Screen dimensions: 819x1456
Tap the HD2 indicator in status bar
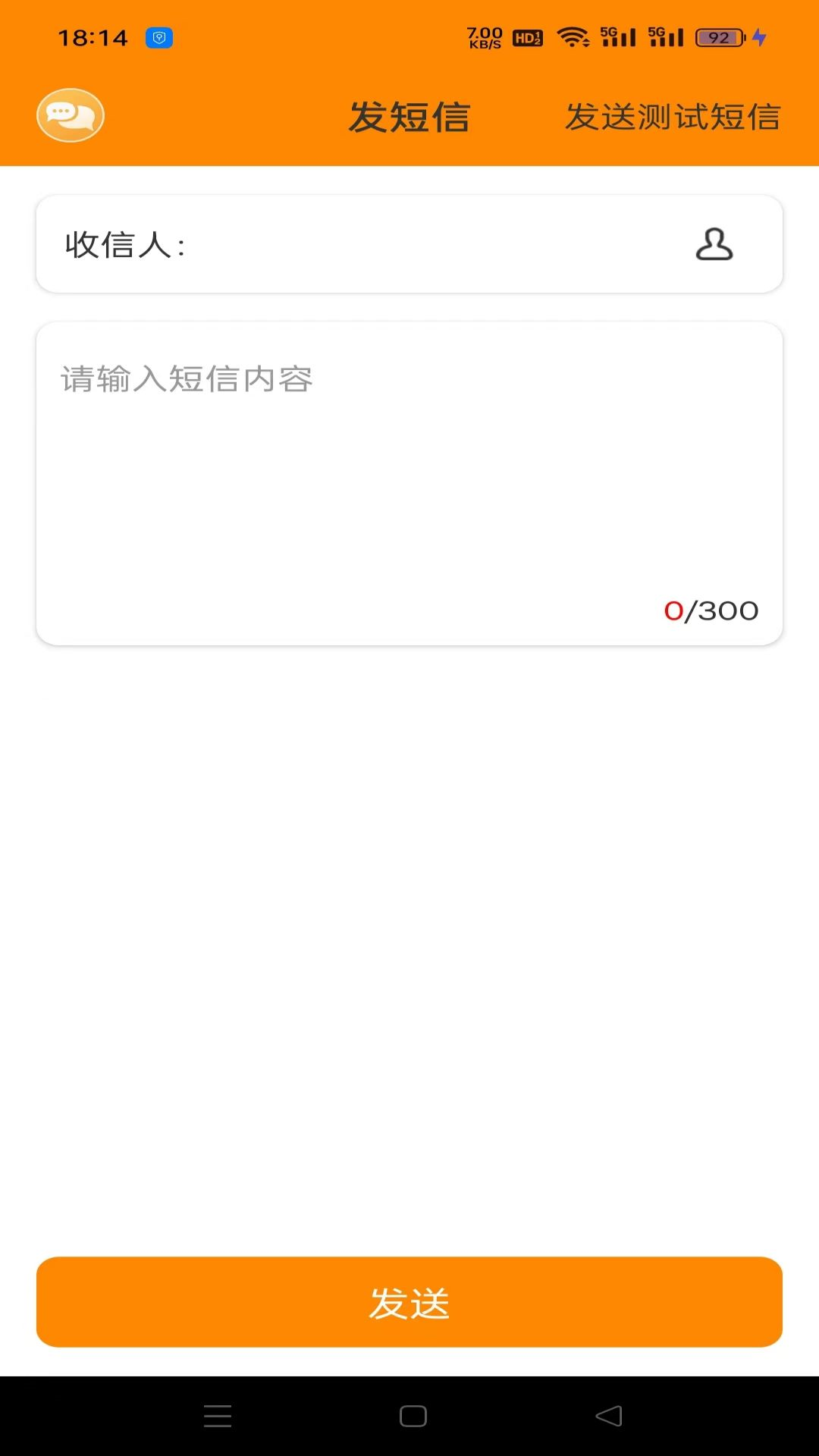click(x=526, y=36)
